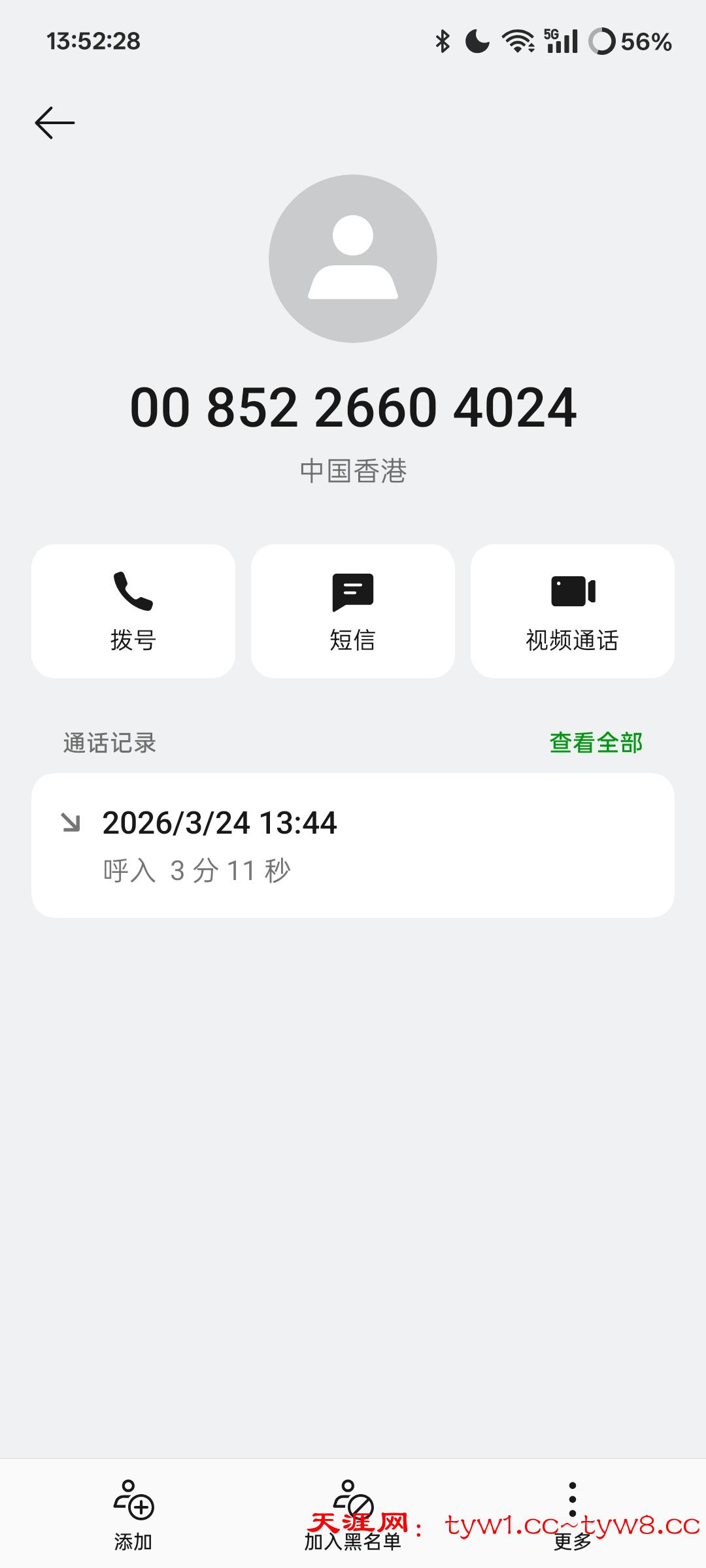The height and width of the screenshot is (1568, 706).
Task: Start a video call with 视频通话
Action: (x=572, y=611)
